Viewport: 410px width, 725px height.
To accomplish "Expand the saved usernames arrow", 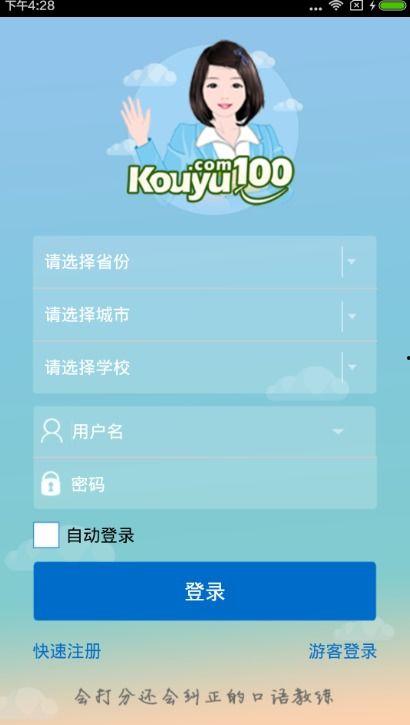I will pyautogui.click(x=338, y=432).
